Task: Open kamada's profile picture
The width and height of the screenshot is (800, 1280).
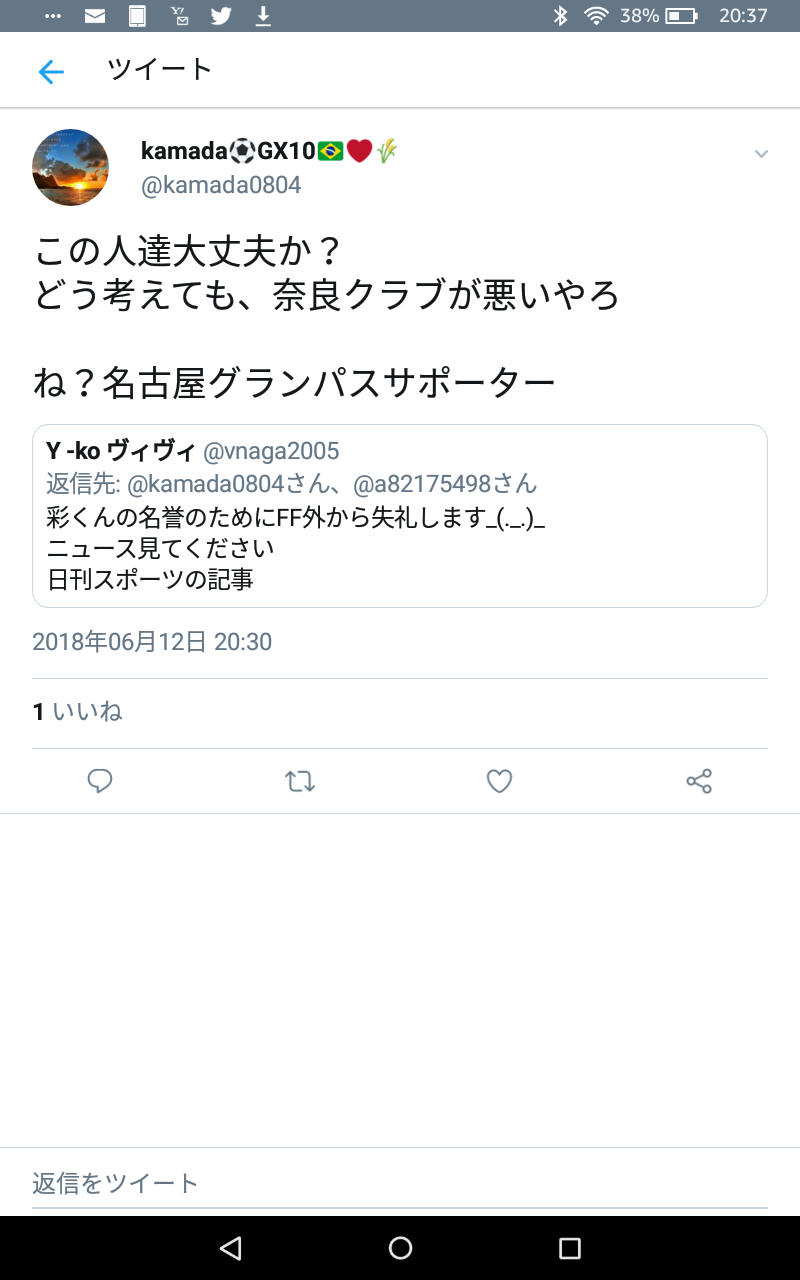Action: point(70,167)
